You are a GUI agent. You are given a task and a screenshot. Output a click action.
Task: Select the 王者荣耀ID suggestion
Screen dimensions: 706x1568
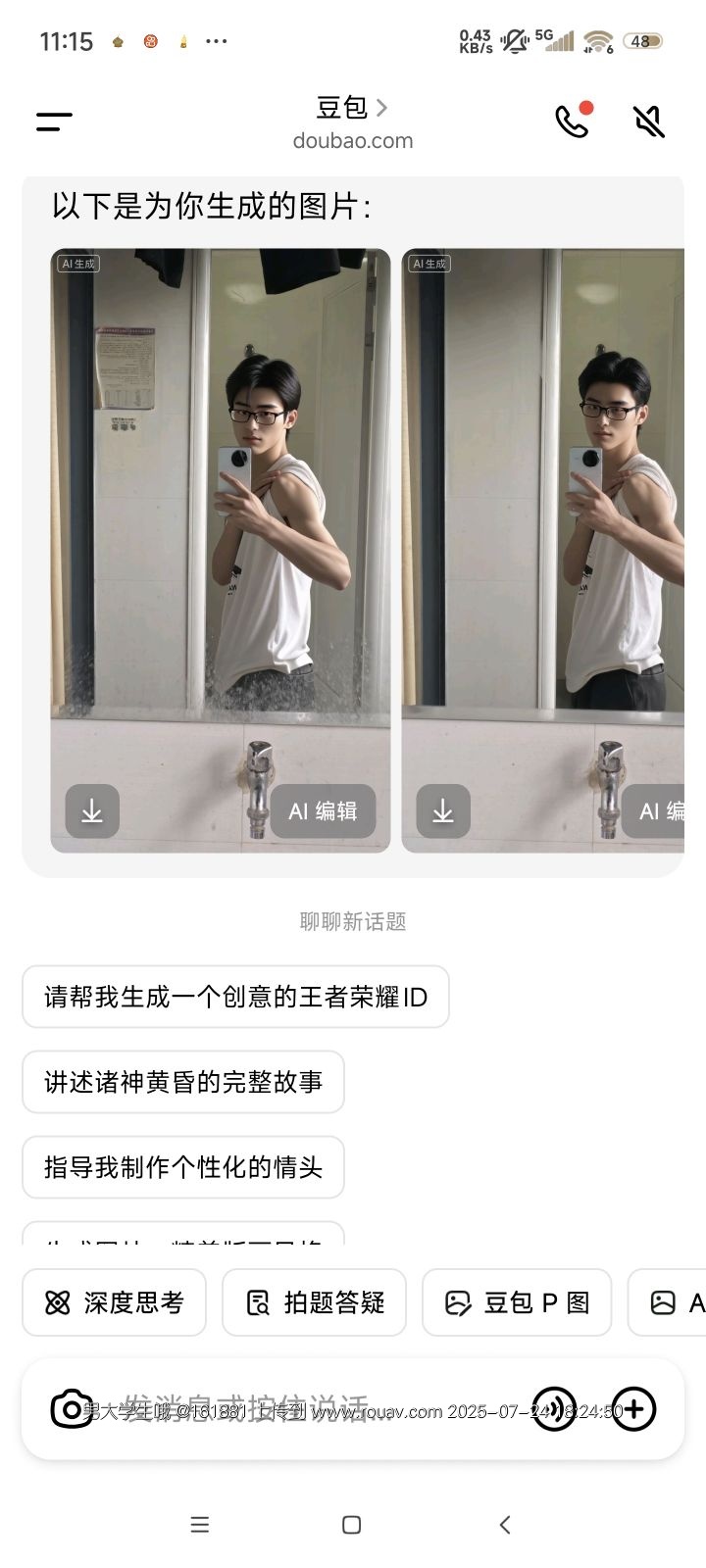pos(235,997)
